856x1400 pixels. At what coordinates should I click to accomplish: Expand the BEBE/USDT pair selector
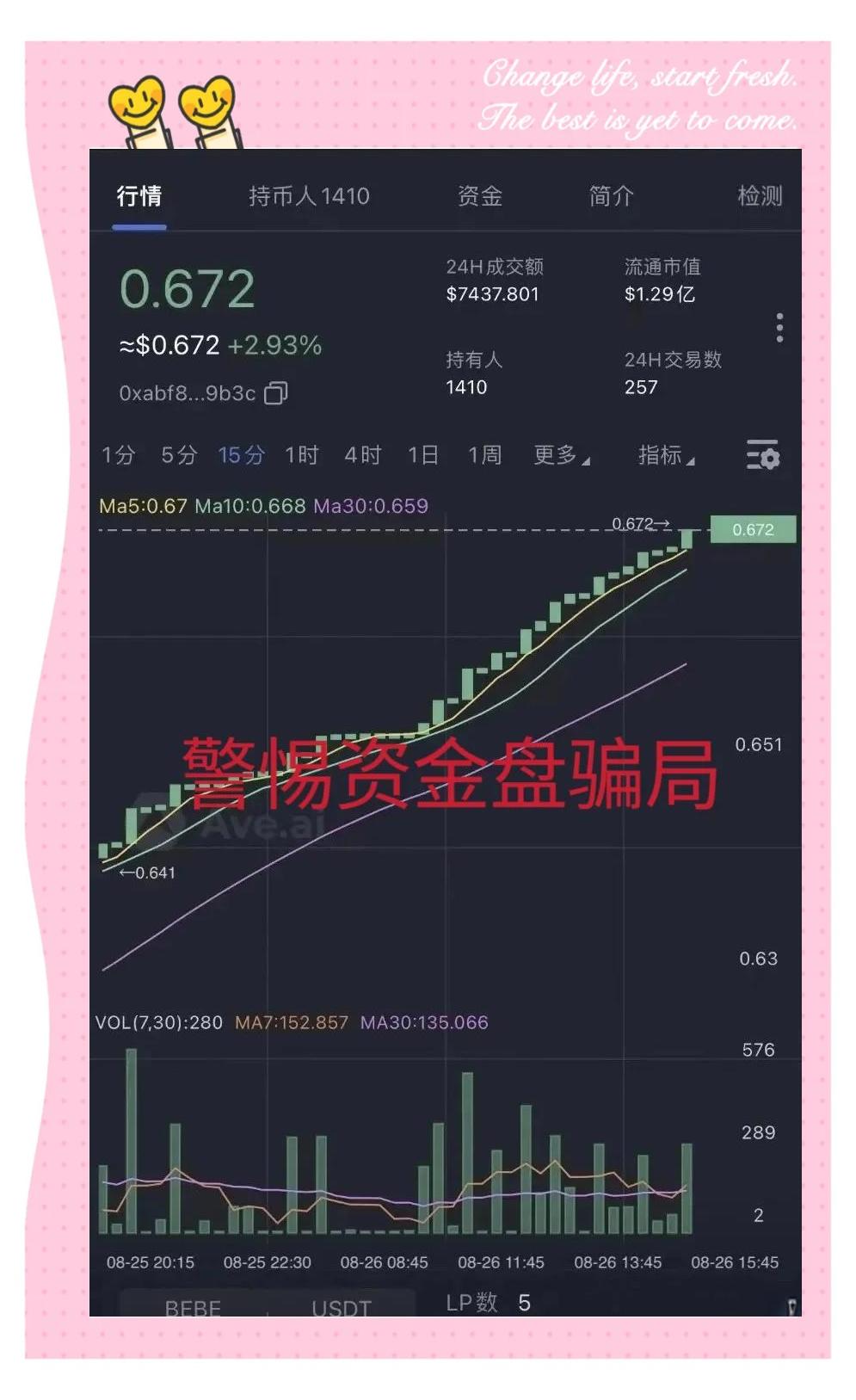[267, 1305]
